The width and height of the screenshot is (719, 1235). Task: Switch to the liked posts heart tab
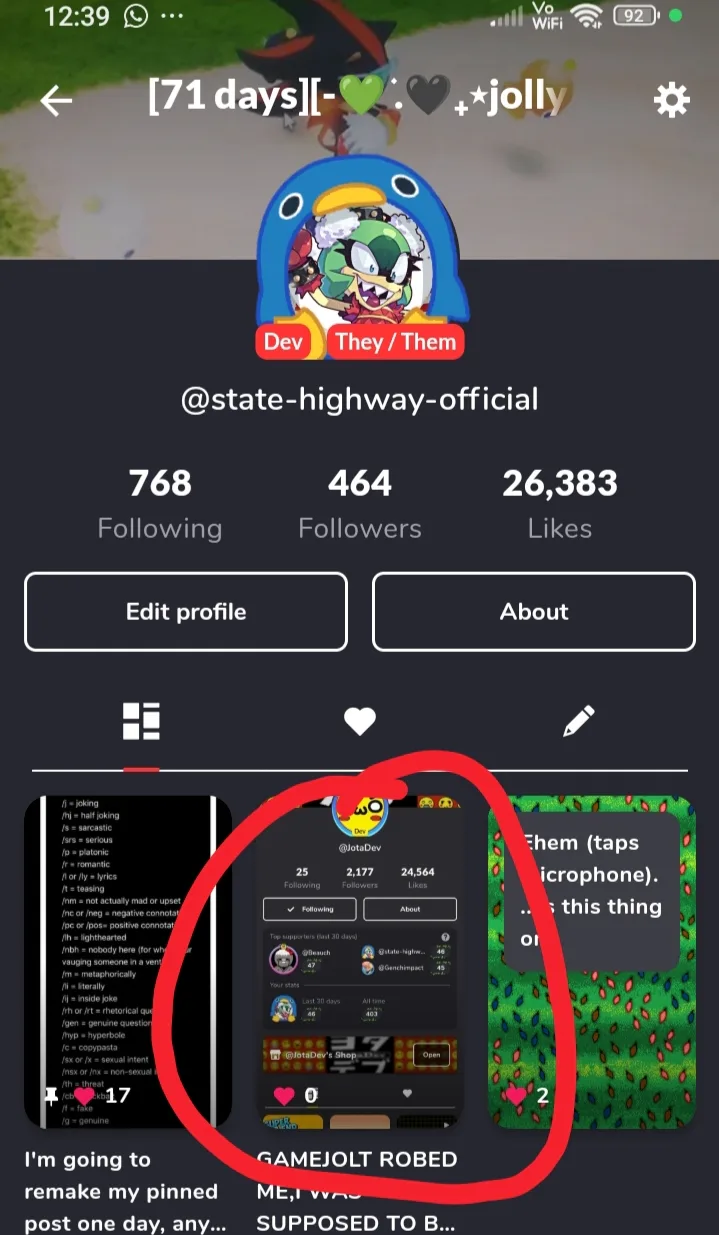coord(360,720)
